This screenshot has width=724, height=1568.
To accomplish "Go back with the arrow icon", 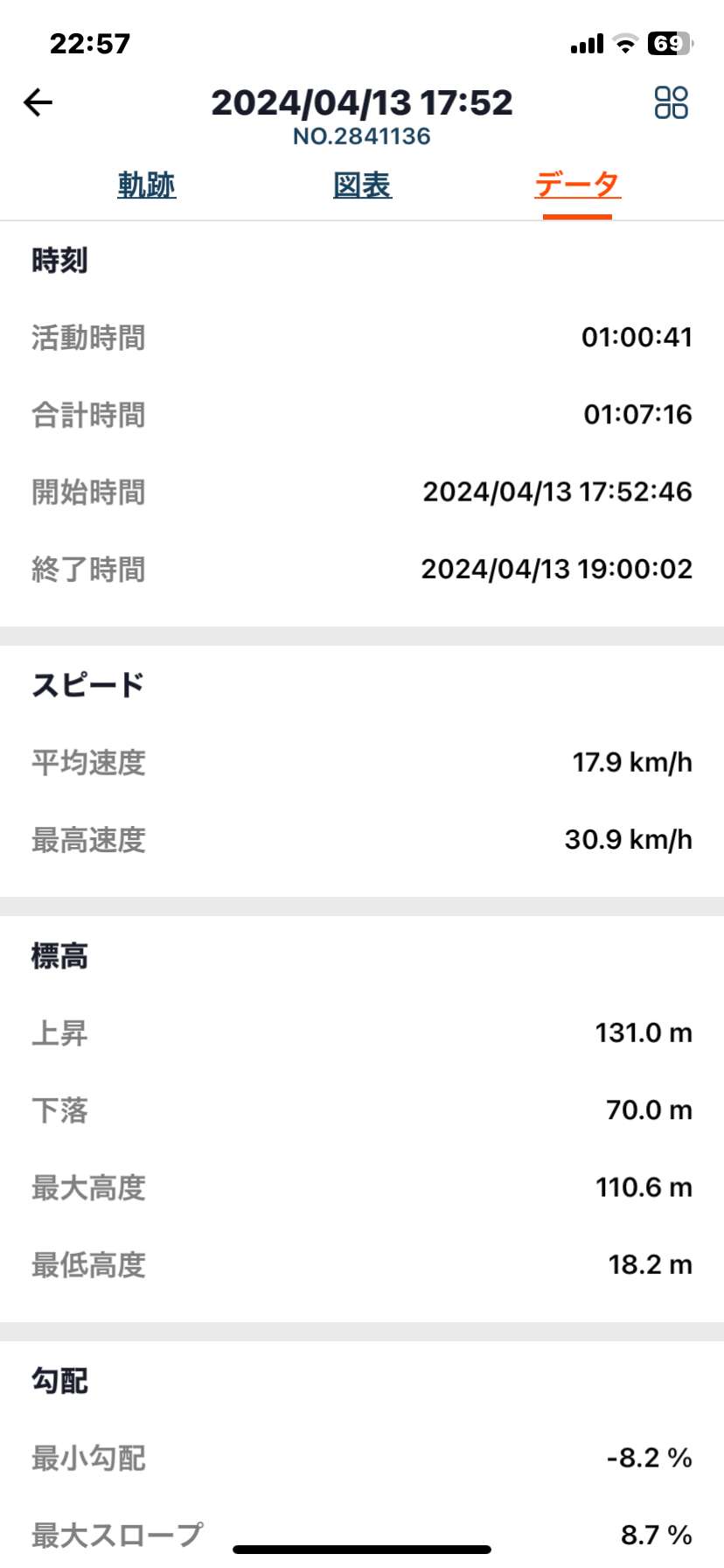I will (38, 103).
